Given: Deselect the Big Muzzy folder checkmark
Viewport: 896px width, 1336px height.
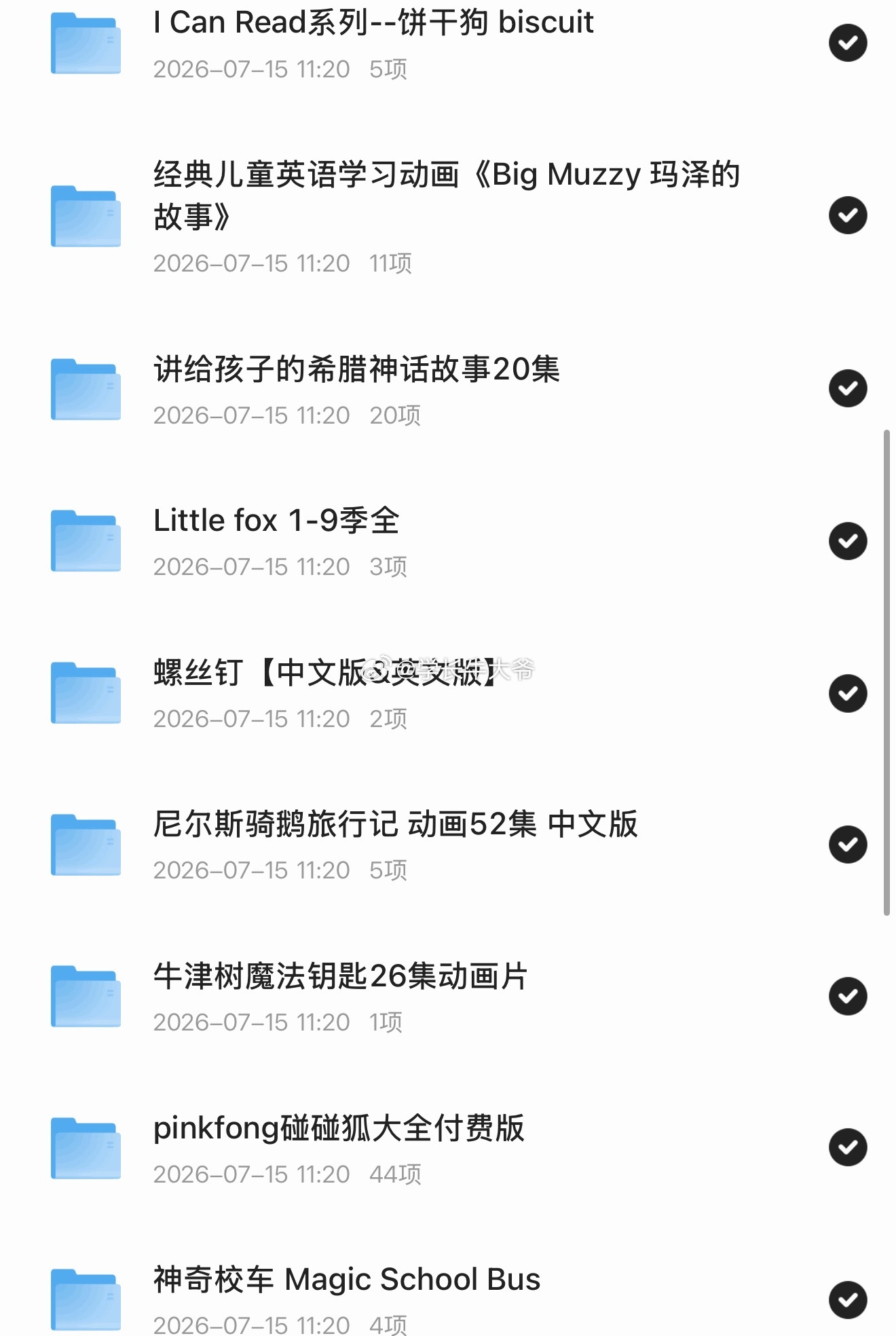Looking at the screenshot, I should (848, 215).
